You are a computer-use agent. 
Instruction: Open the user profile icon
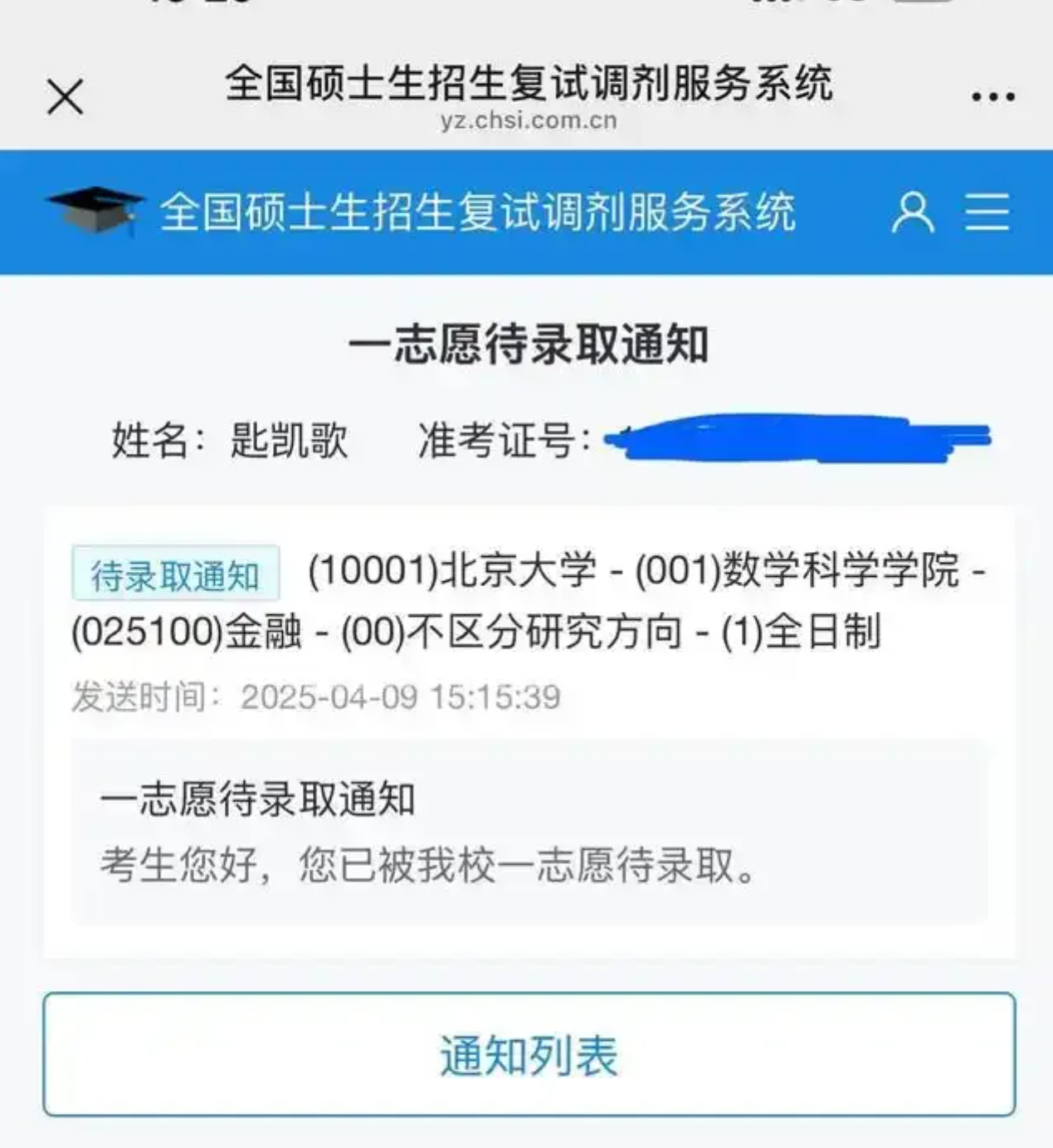[x=913, y=213]
